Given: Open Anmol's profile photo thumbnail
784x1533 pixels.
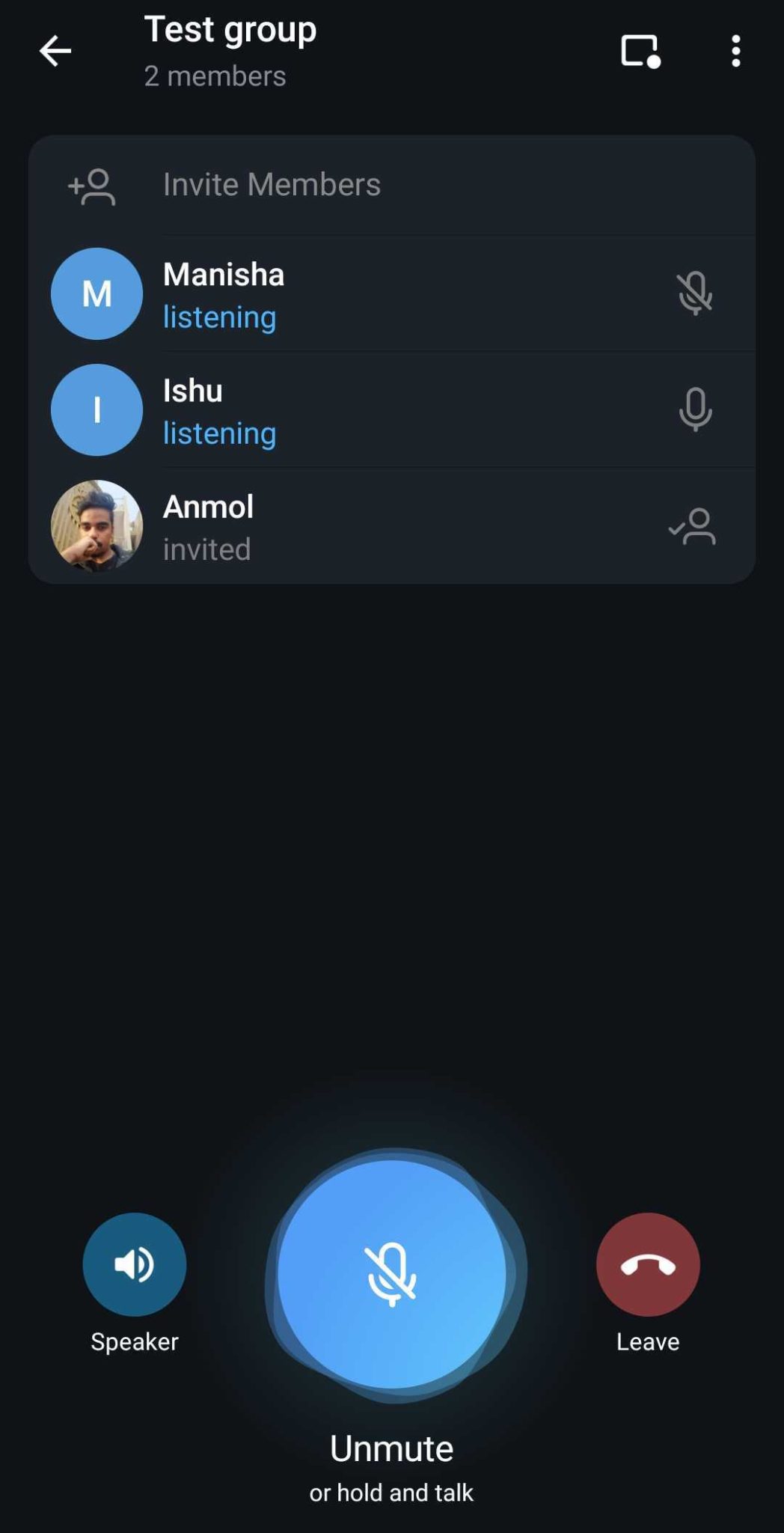Looking at the screenshot, I should (x=96, y=525).
